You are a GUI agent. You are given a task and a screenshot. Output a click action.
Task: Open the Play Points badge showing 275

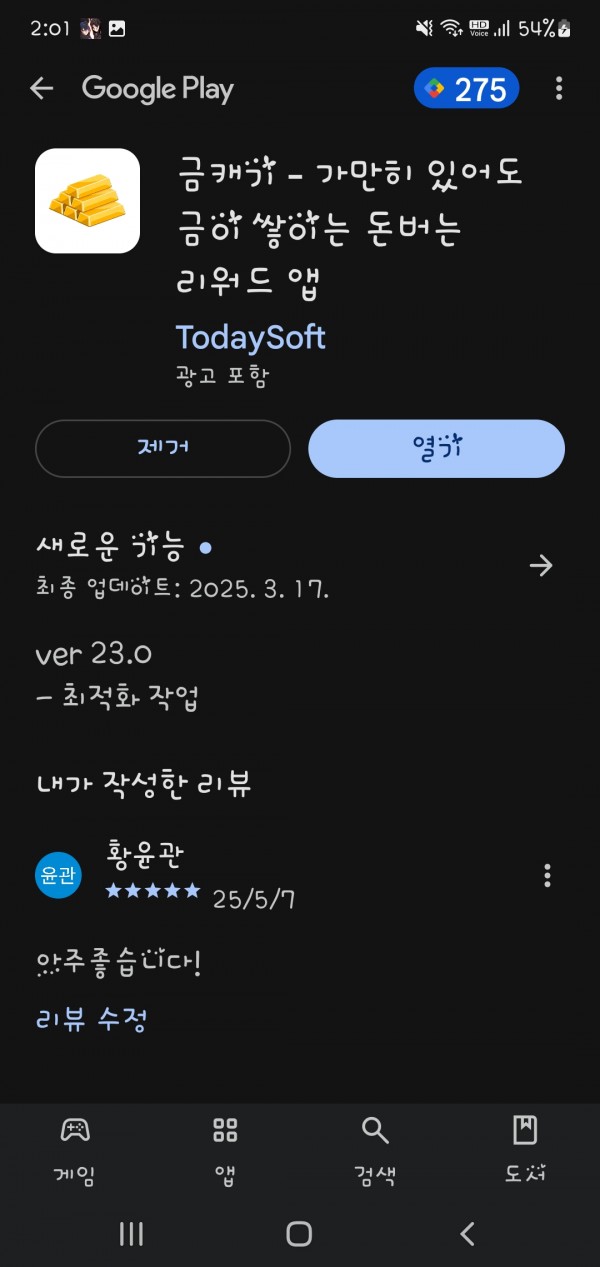(467, 89)
